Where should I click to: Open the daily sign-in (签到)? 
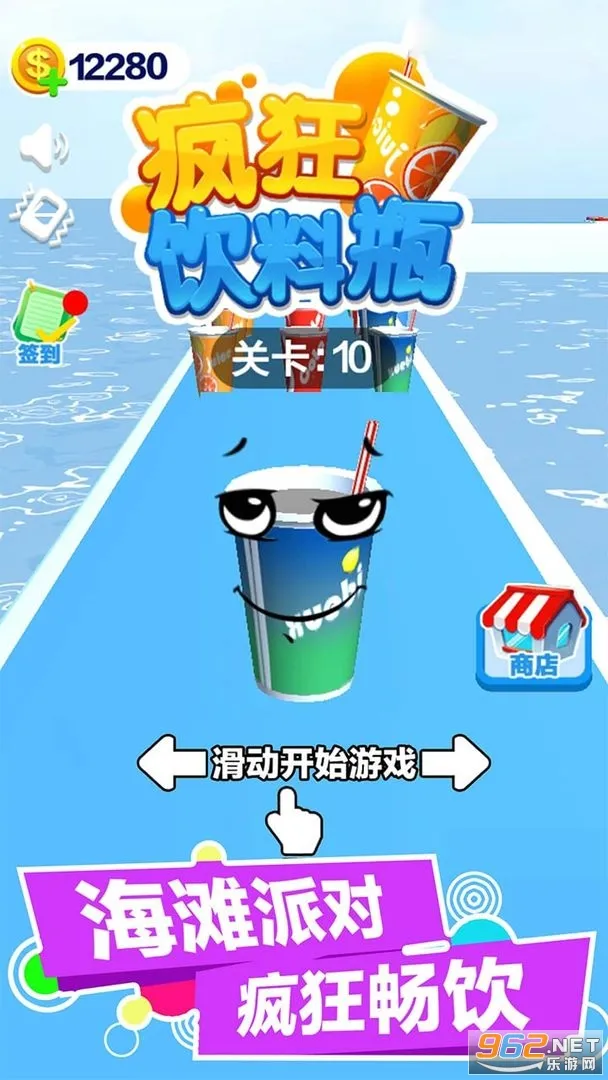[42, 322]
